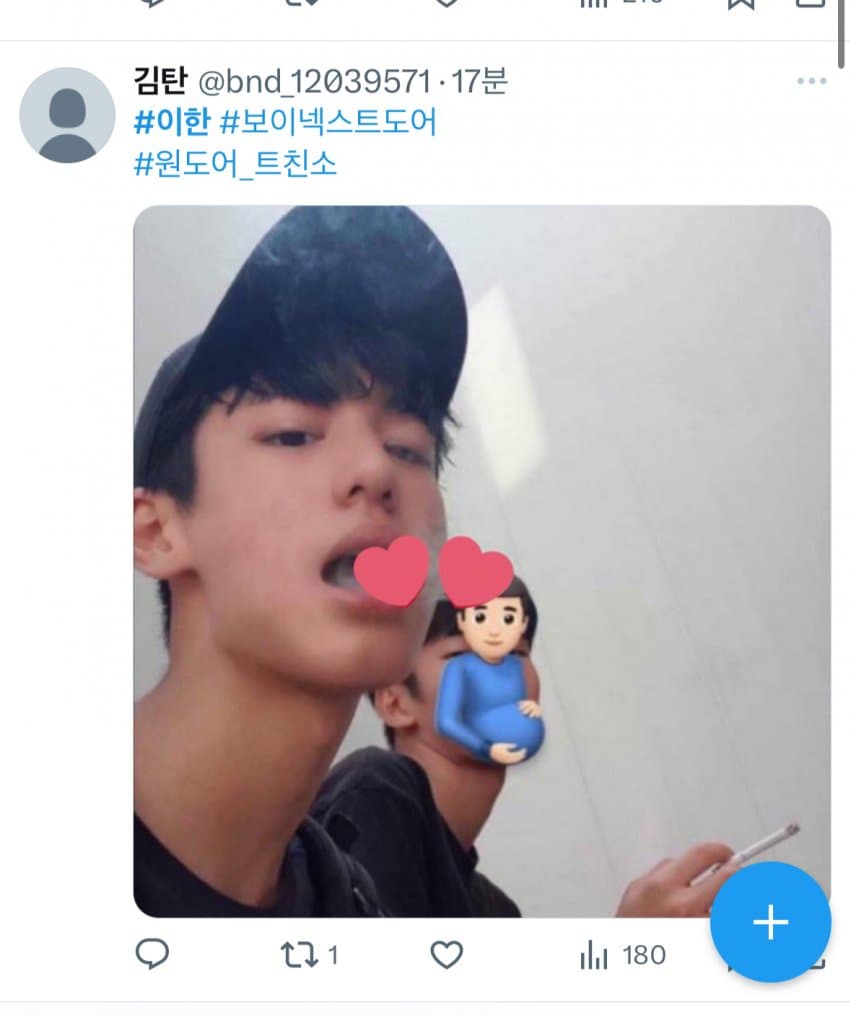The height and width of the screenshot is (1015, 850).
Task: Open 김탄's profile avatar
Action: click(67, 115)
